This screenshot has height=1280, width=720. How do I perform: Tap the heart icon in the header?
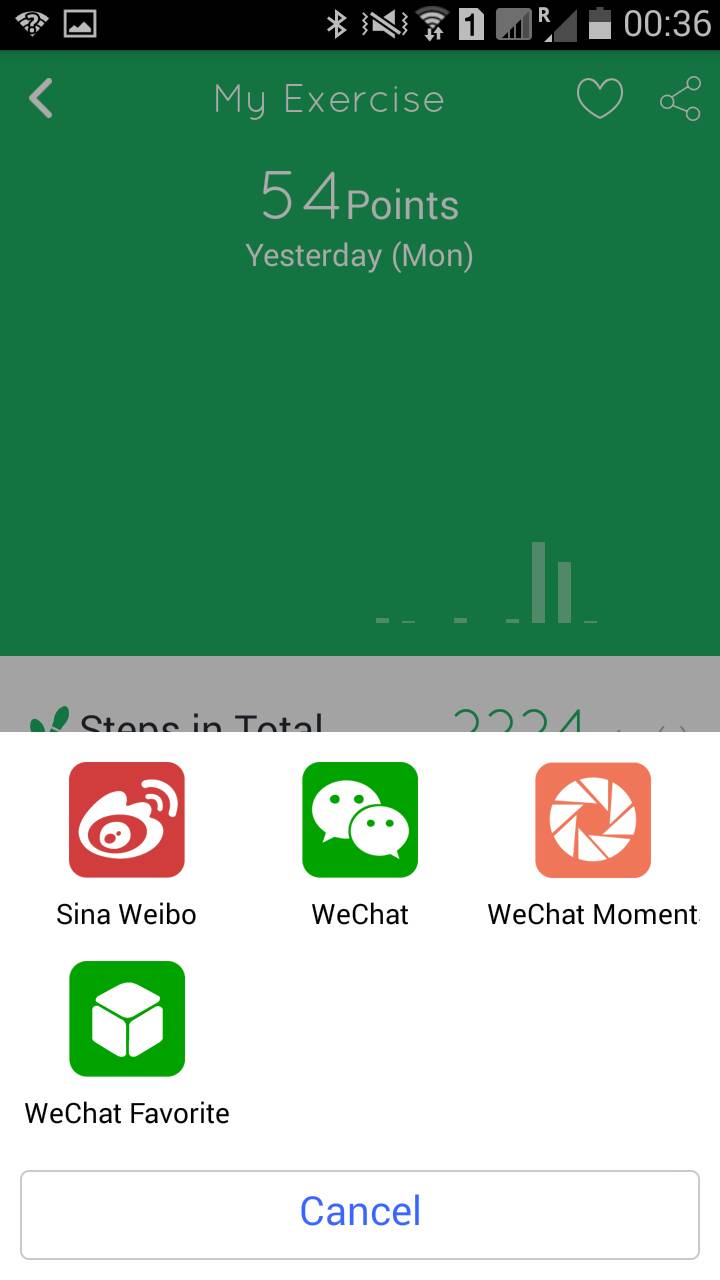(600, 99)
